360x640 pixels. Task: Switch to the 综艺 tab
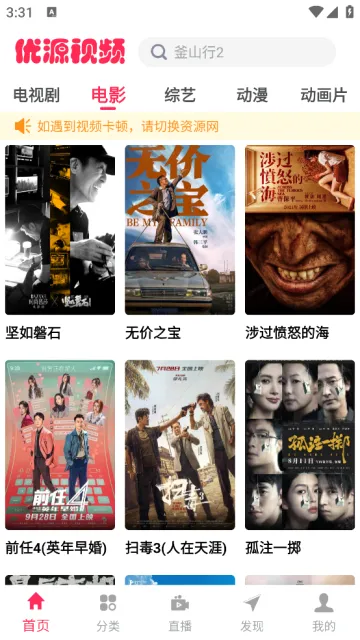pyautogui.click(x=180, y=95)
